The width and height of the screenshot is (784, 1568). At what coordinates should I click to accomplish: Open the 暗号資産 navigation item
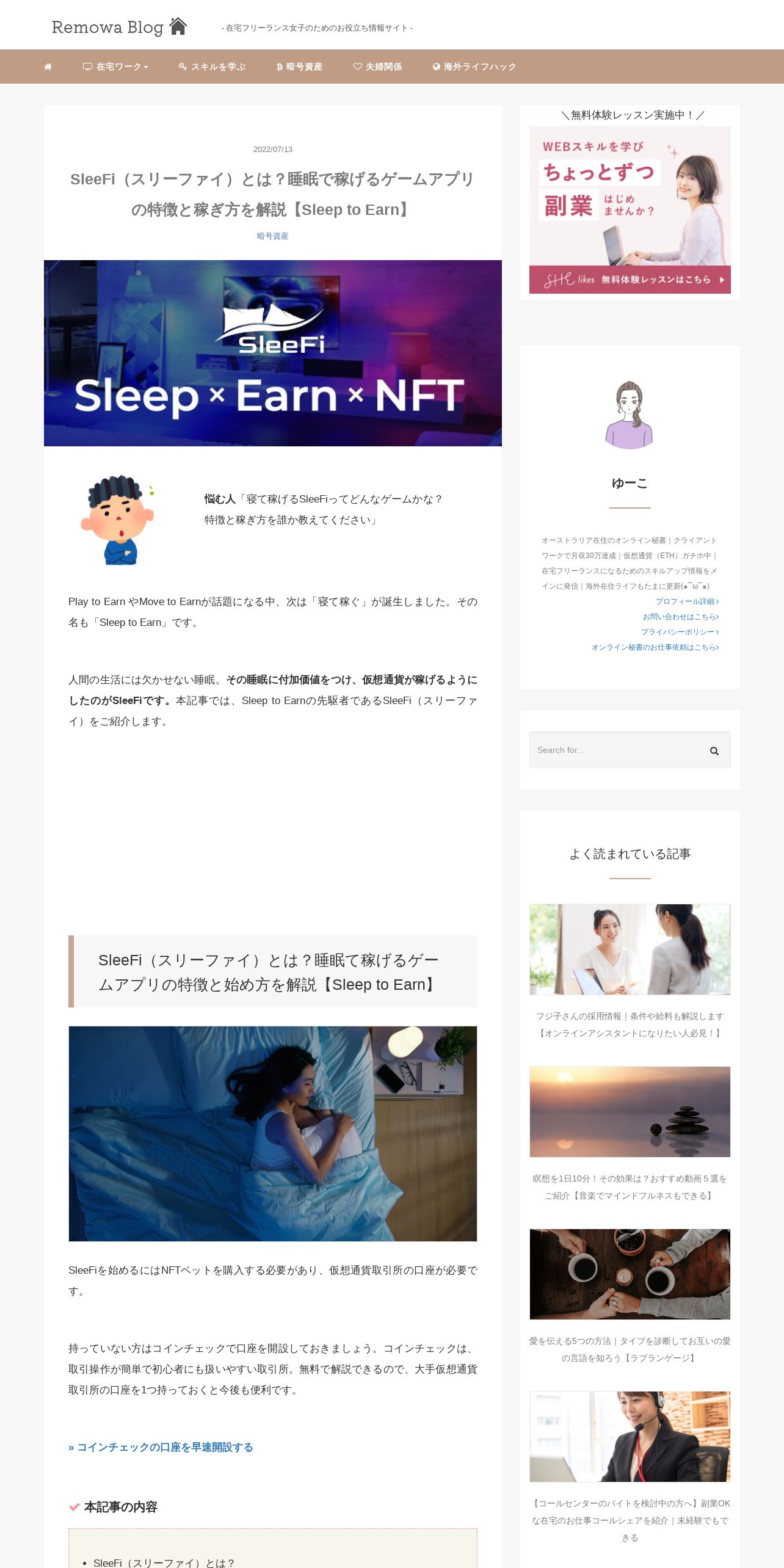(299, 67)
